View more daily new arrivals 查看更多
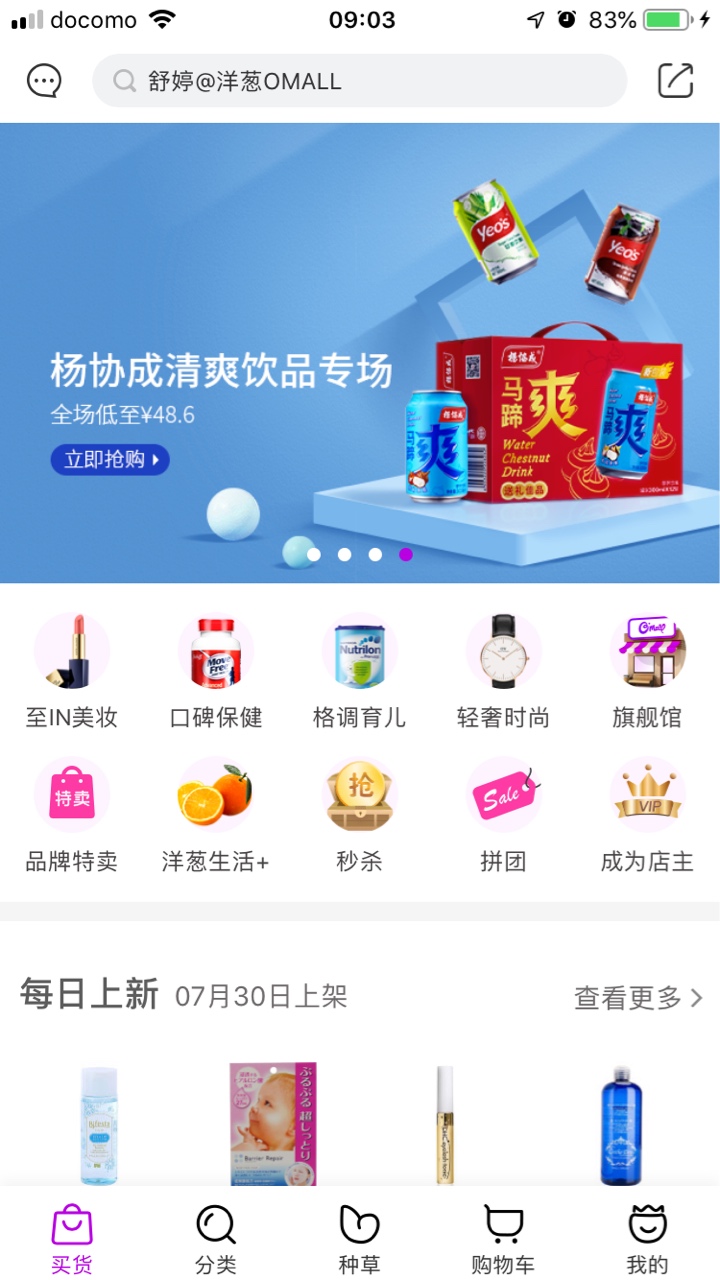Viewport: 720px width, 1280px height. click(x=638, y=997)
